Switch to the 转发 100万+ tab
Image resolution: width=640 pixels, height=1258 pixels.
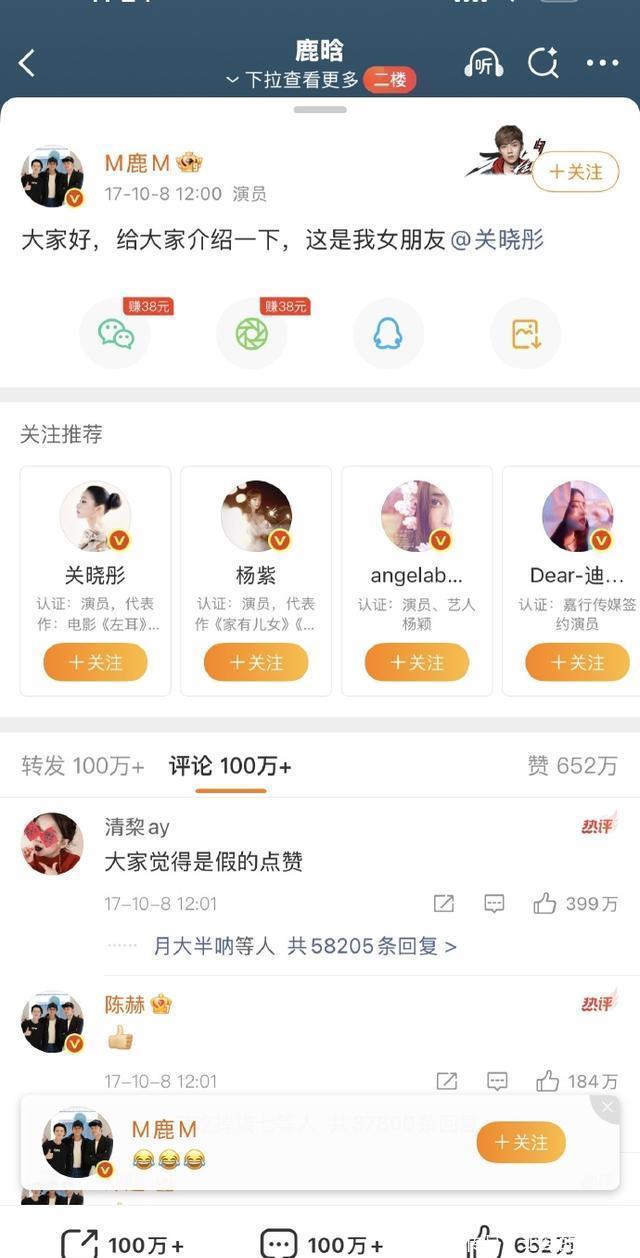point(83,766)
